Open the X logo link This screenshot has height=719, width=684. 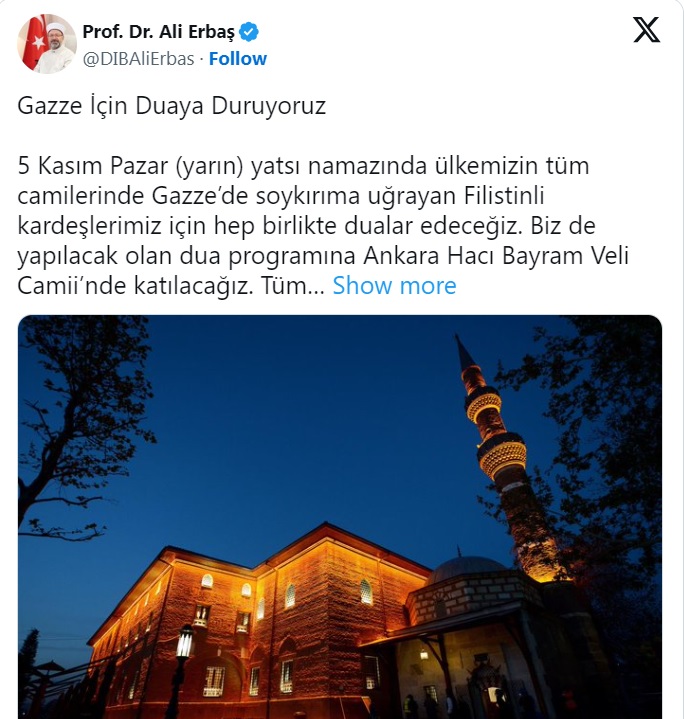647,31
